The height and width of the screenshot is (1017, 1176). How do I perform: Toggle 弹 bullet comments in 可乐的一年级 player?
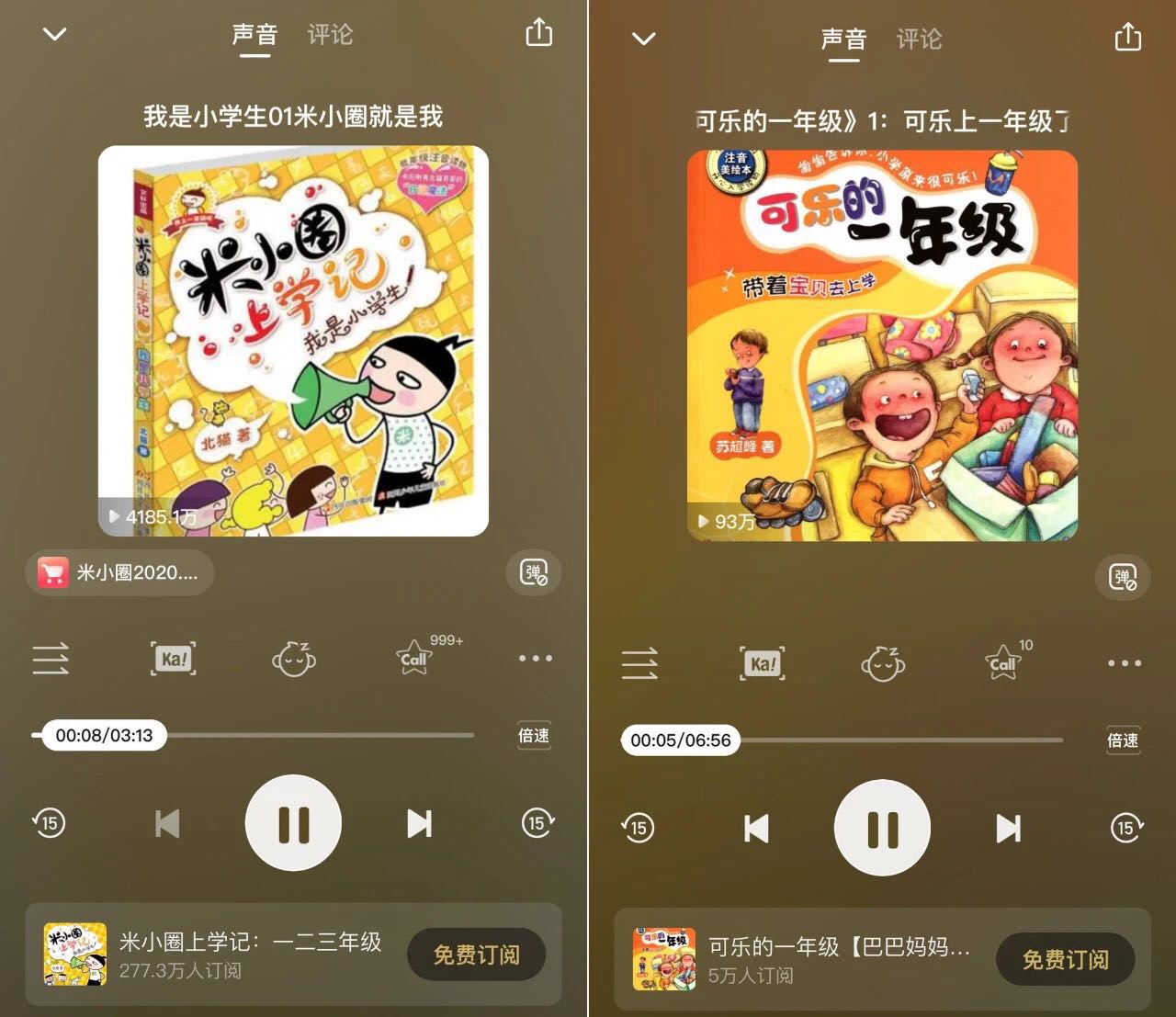point(1123,577)
